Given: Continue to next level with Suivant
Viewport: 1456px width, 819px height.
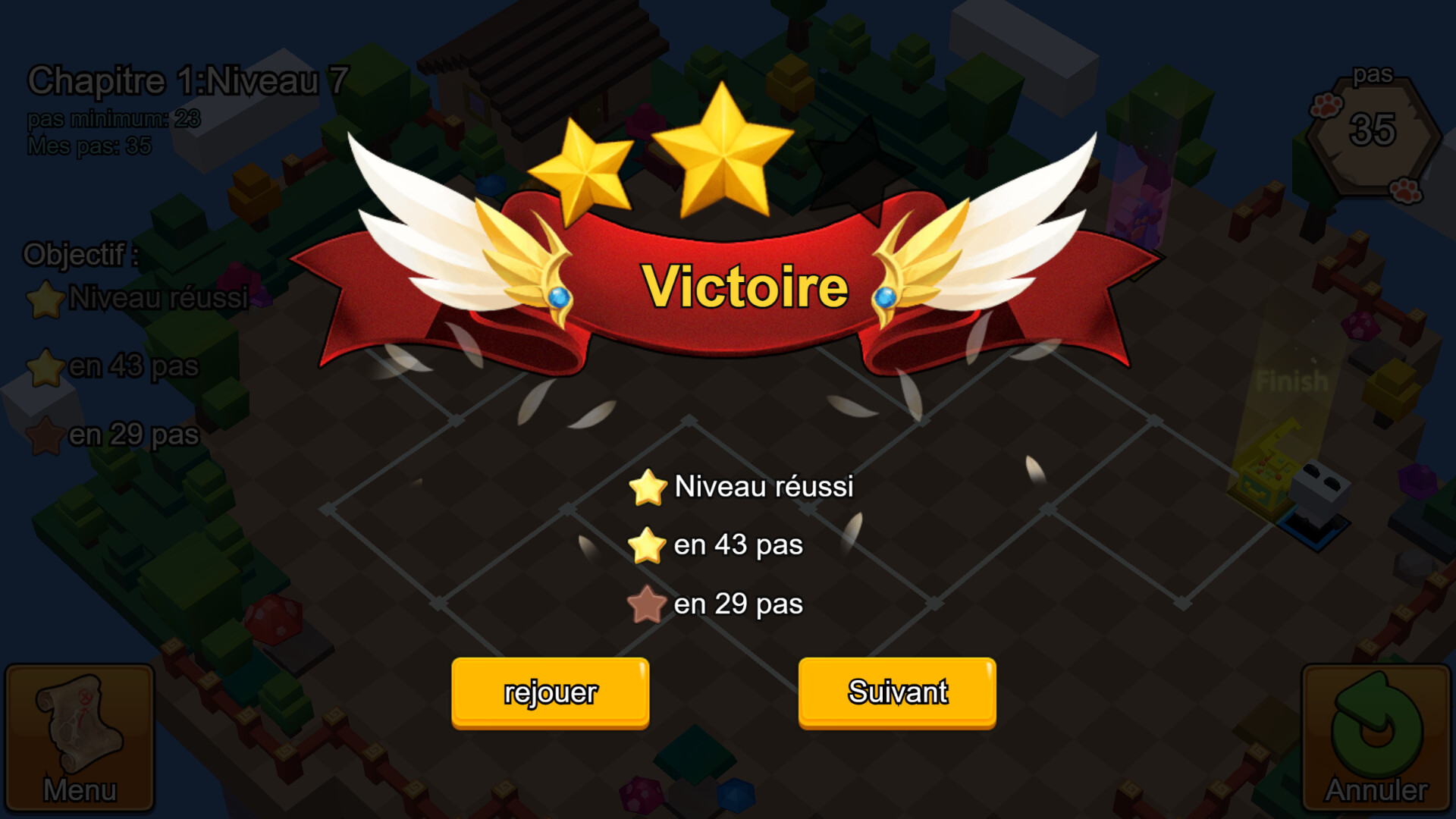Looking at the screenshot, I should 897,692.
